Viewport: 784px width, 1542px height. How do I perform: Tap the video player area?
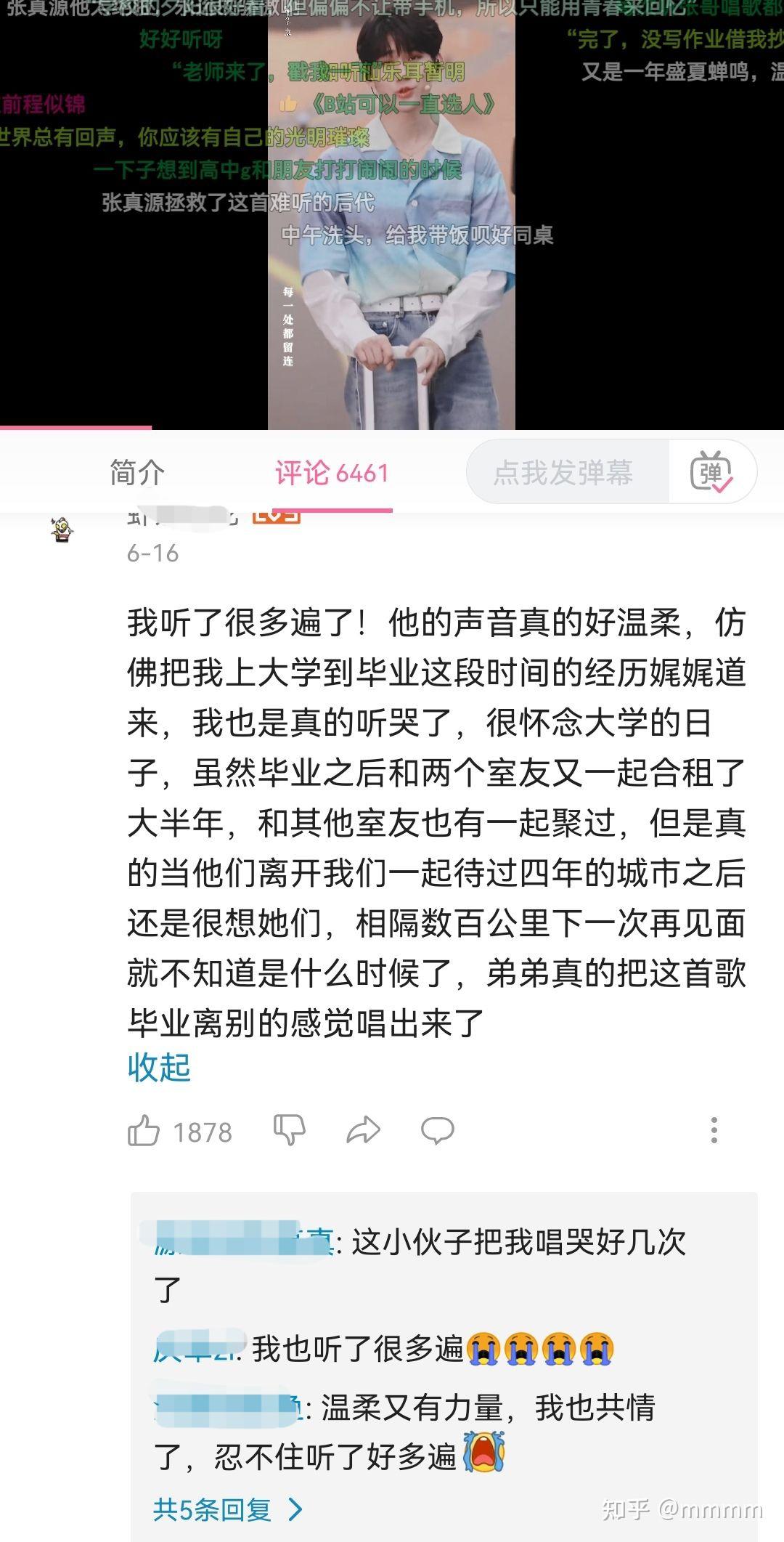tap(392, 218)
